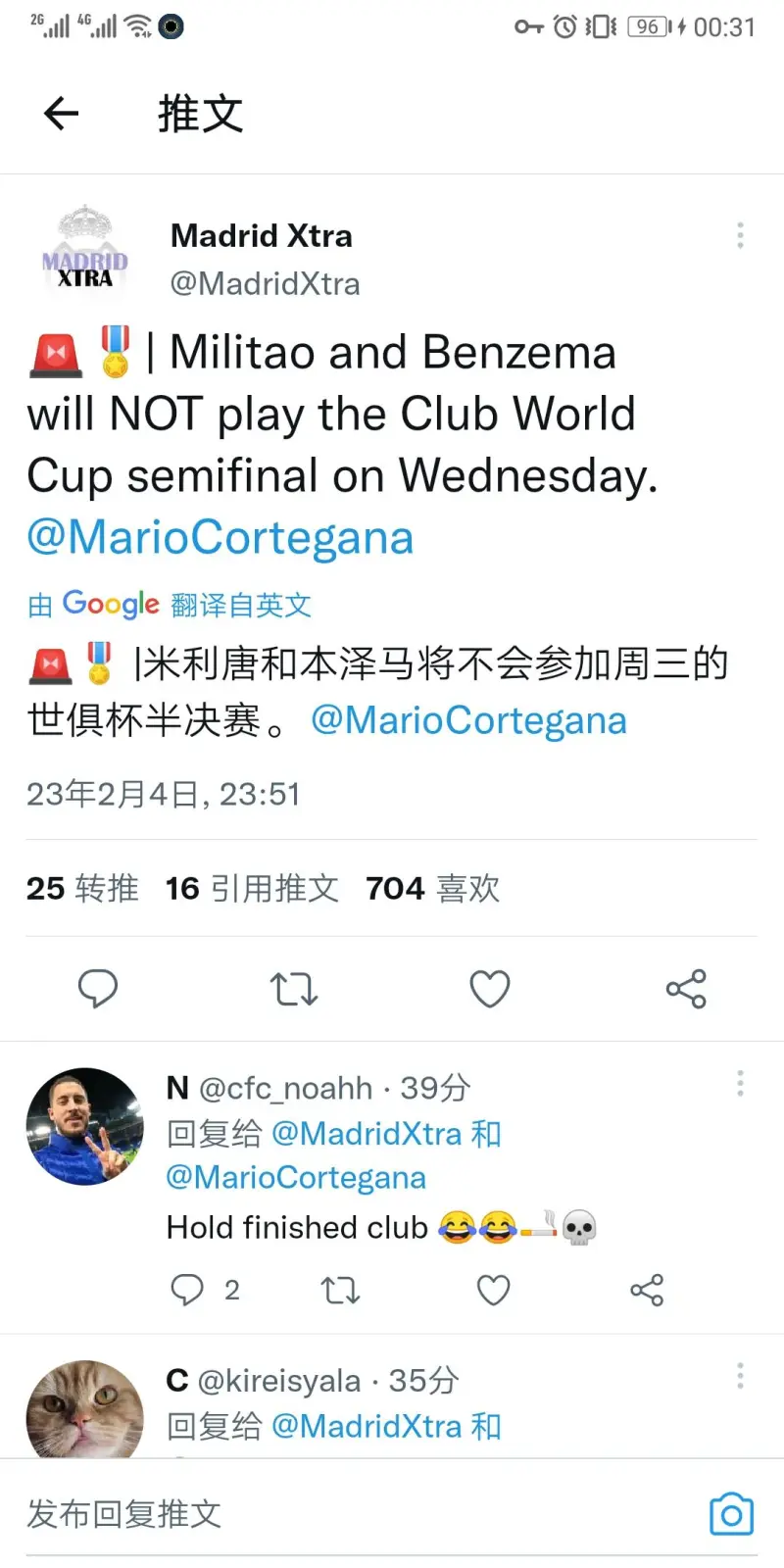Open @cfc_noahh's profile avatar
Image resolution: width=784 pixels, height=1568 pixels.
coord(85,1126)
